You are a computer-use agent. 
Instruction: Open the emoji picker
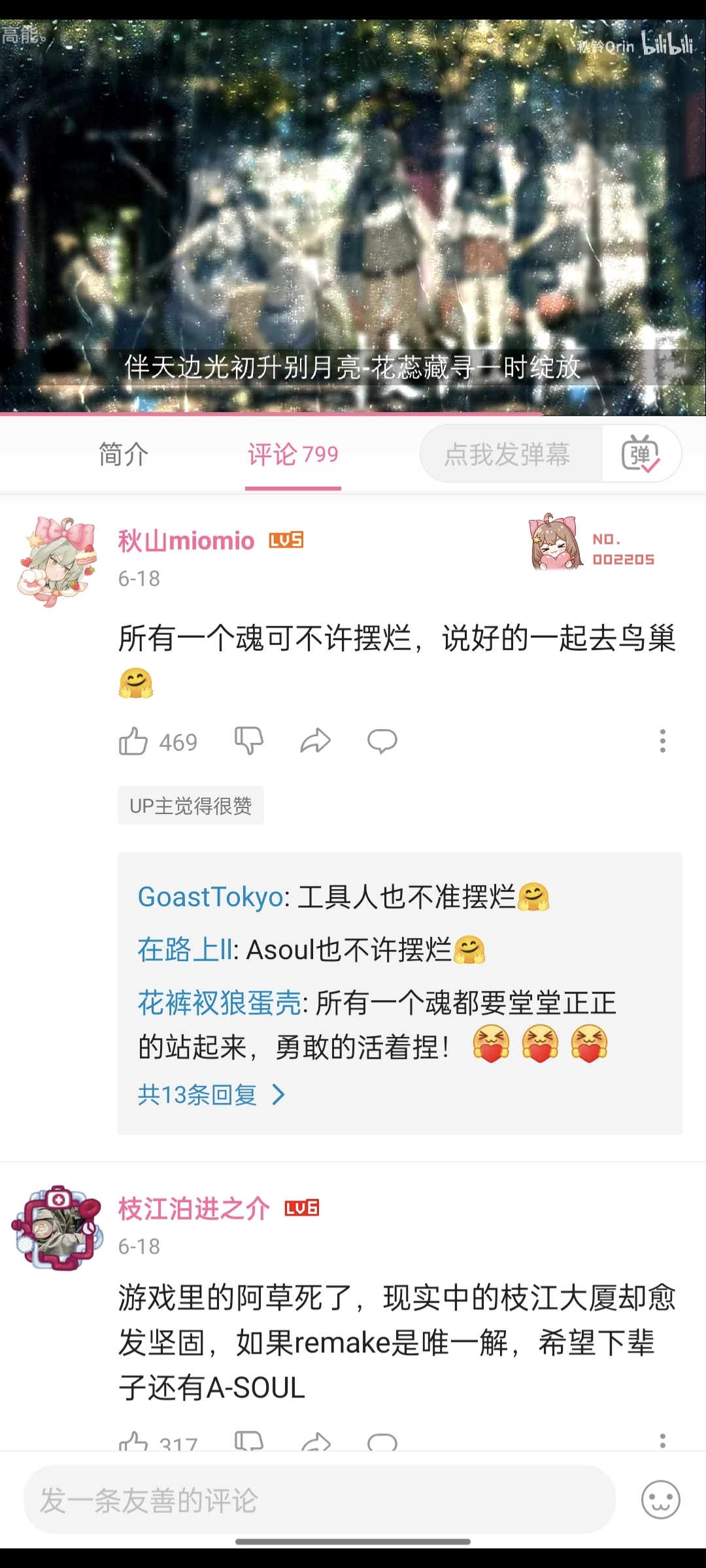[660, 1499]
